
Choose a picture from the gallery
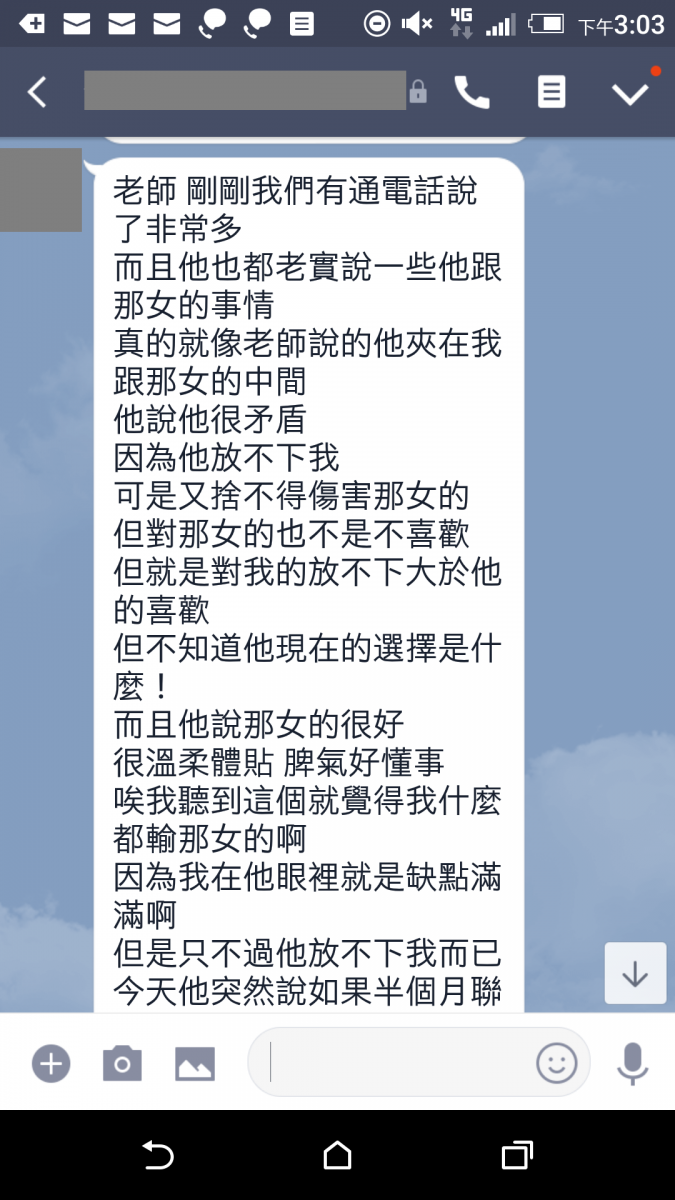click(195, 1063)
